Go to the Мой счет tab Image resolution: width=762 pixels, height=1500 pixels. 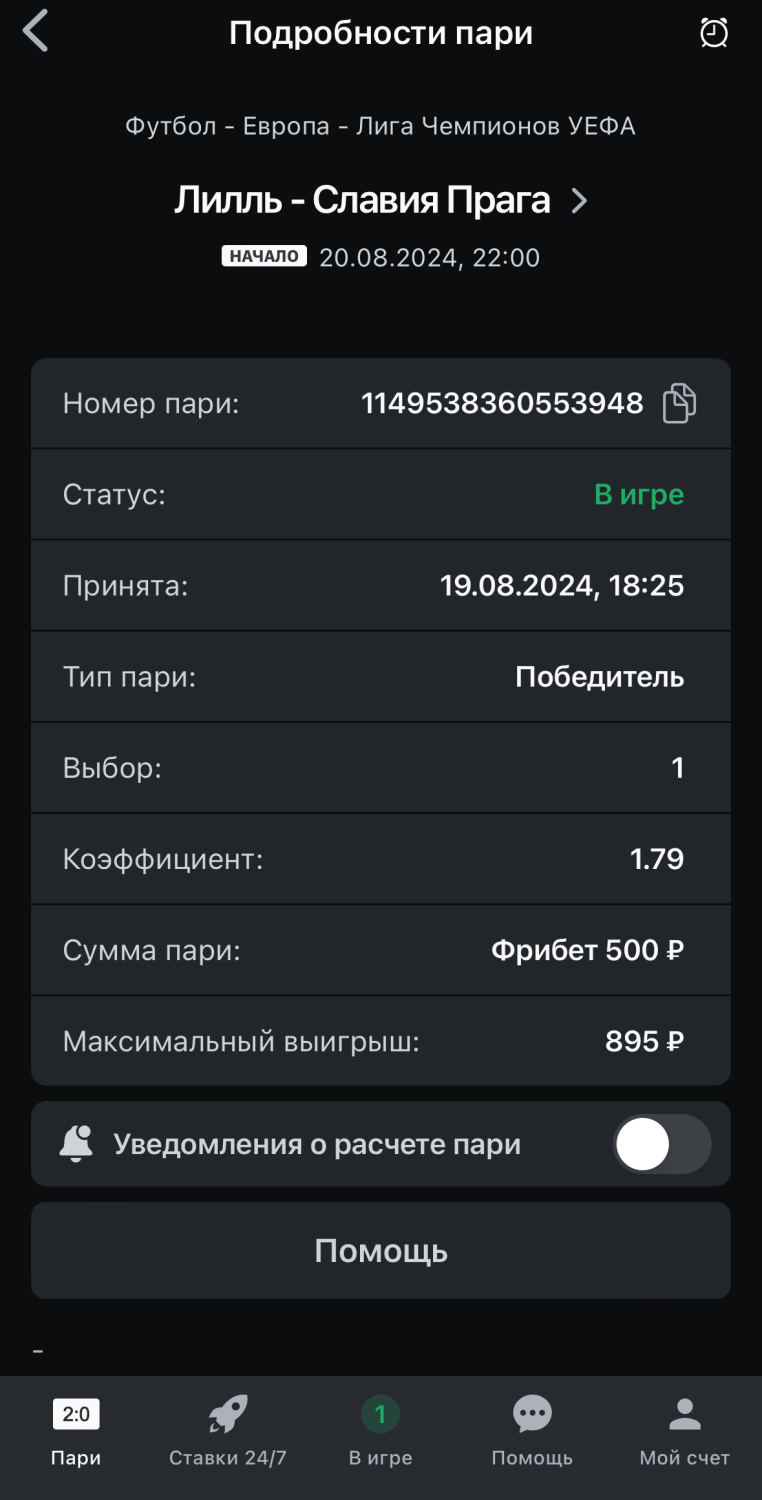[685, 1433]
